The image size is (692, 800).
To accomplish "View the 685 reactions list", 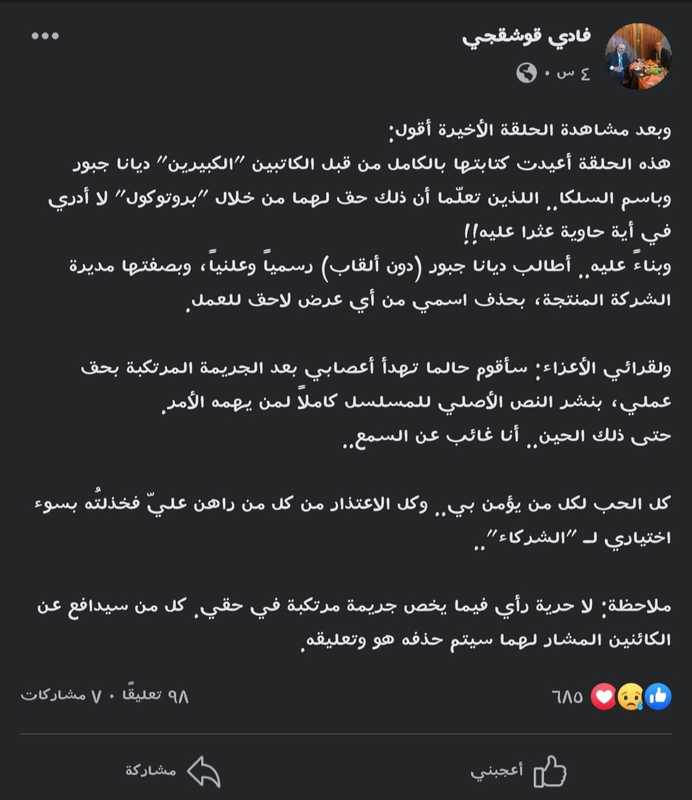I will pyautogui.click(x=610, y=696).
